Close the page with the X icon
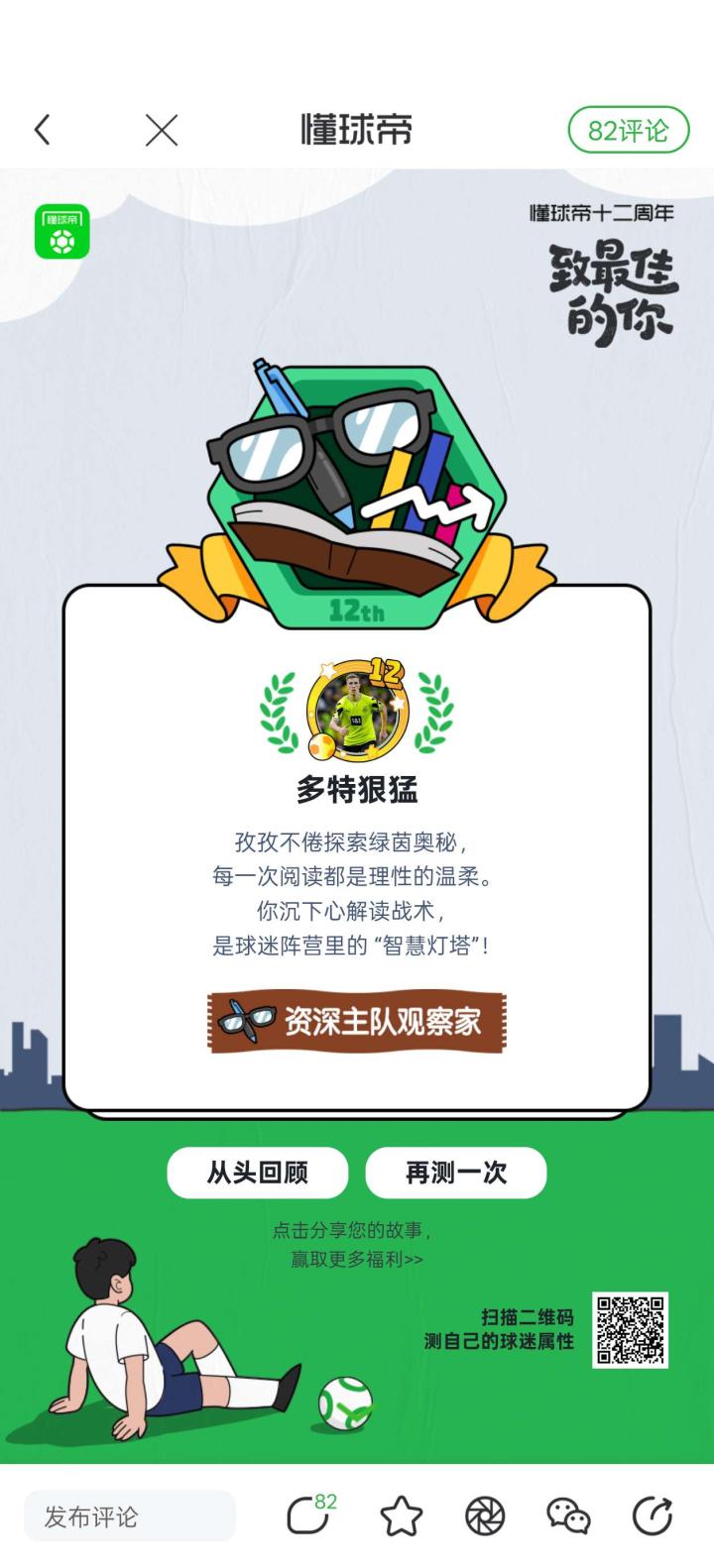Image resolution: width=714 pixels, height=1568 pixels. pos(162,130)
